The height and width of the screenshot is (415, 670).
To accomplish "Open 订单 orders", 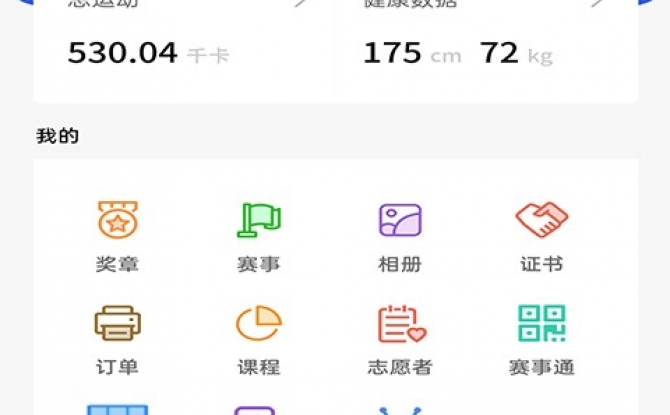I will coord(117,340).
